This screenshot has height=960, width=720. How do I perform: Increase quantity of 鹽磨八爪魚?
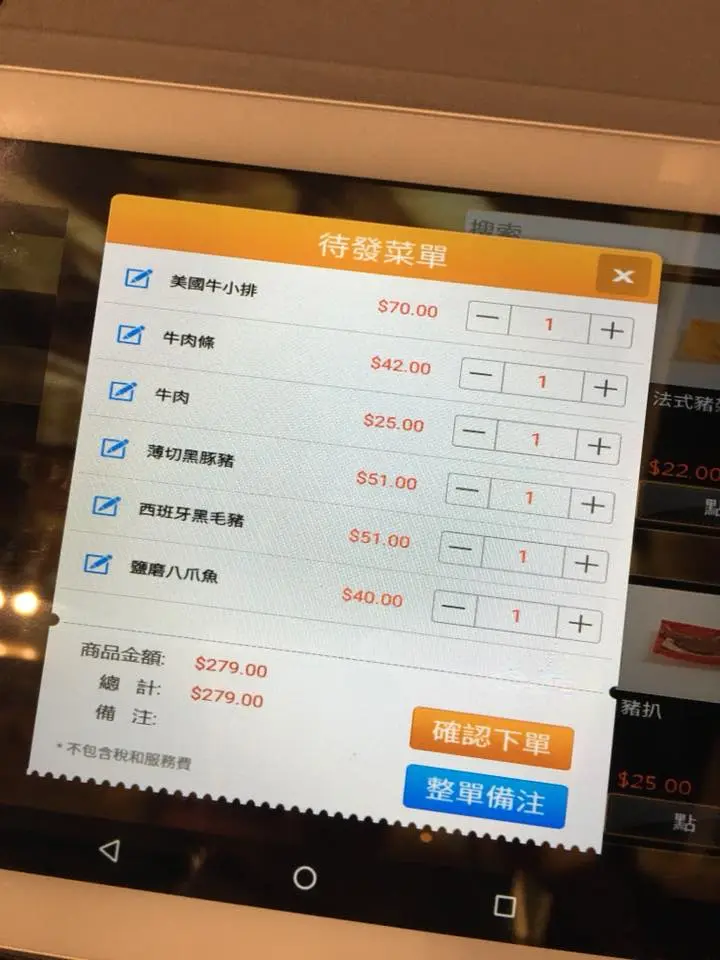[x=579, y=625]
